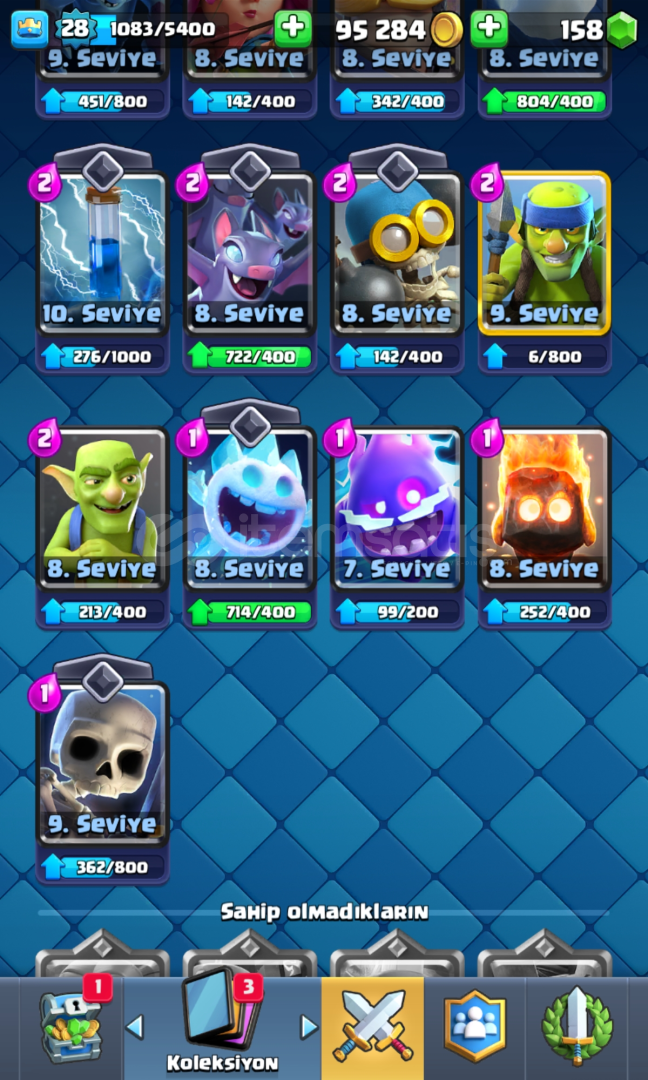Open the Ice Spirit card, 714/400
Image resolution: width=648 pixels, height=1080 pixels.
click(249, 508)
